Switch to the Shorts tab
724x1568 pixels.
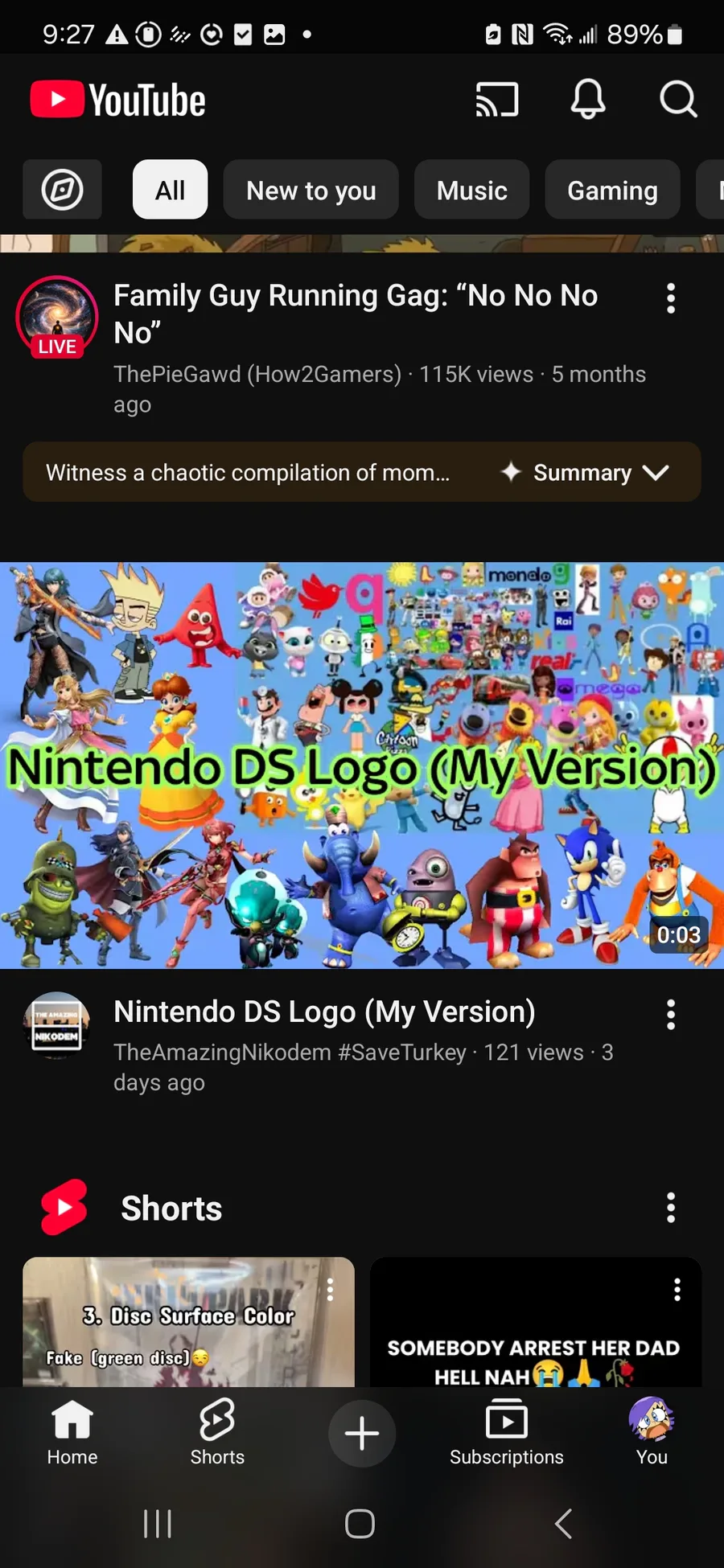[217, 1433]
